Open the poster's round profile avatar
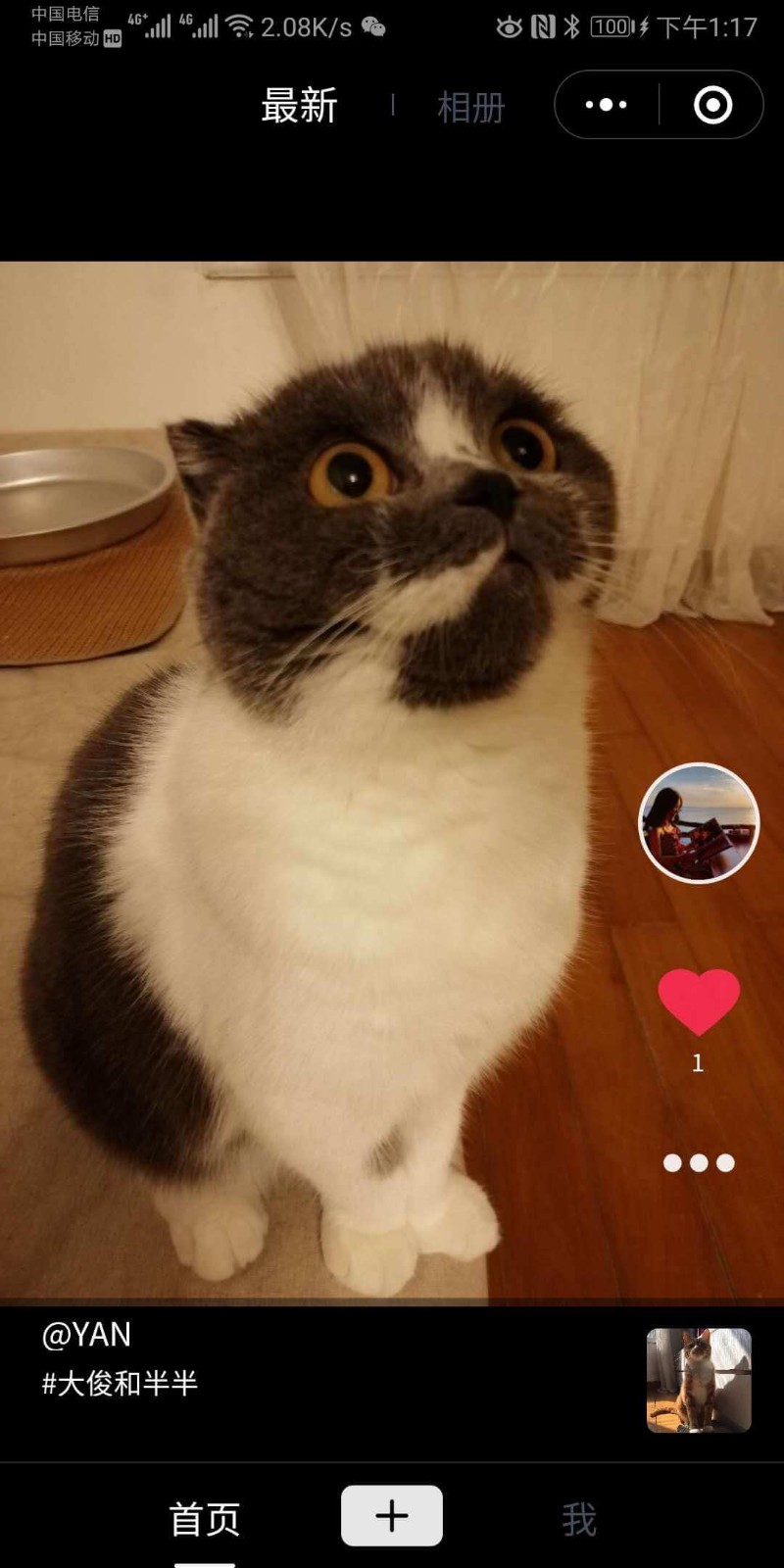The height and width of the screenshot is (1568, 784). pos(699,823)
